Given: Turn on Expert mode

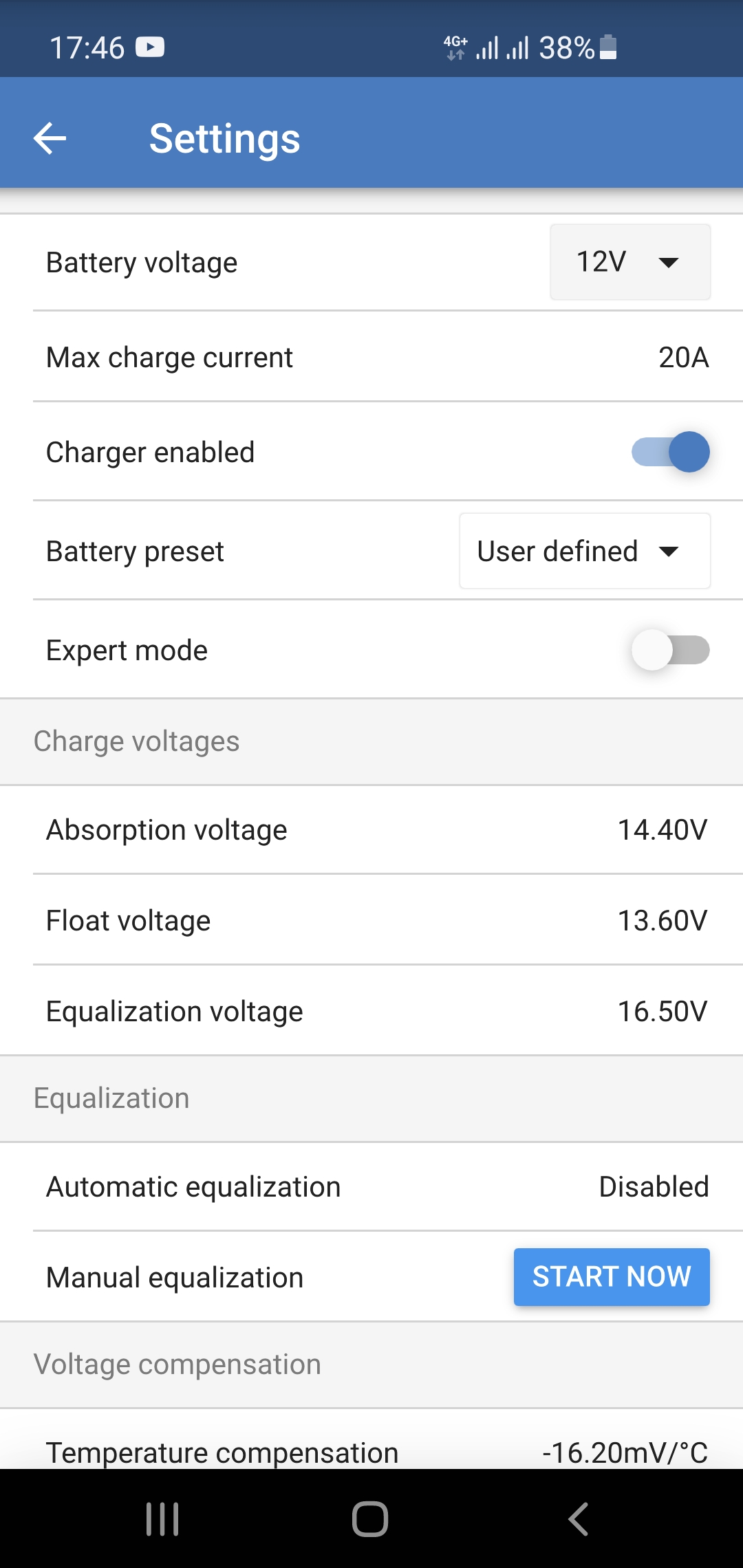Looking at the screenshot, I should pyautogui.click(x=671, y=650).
